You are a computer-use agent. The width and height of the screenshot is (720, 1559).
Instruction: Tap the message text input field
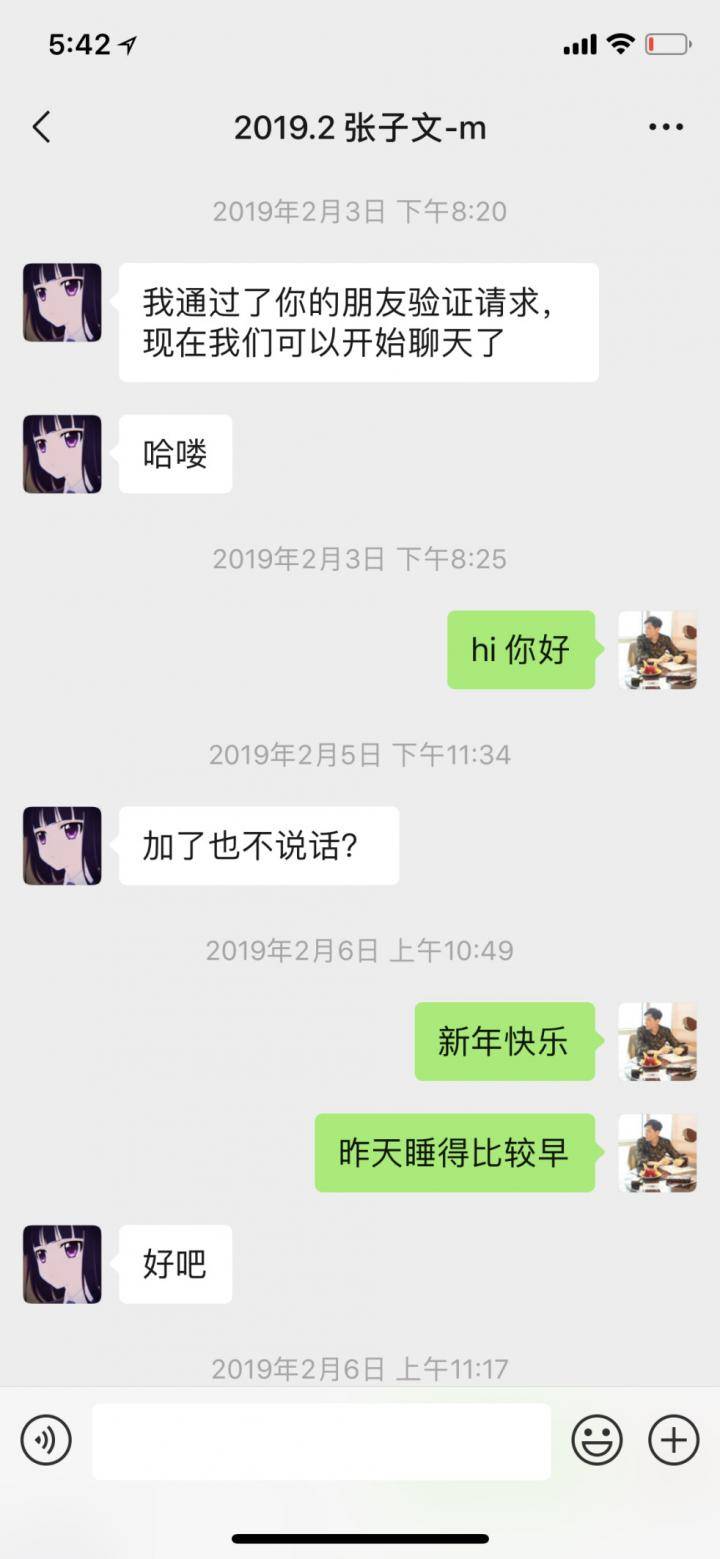click(x=320, y=1440)
